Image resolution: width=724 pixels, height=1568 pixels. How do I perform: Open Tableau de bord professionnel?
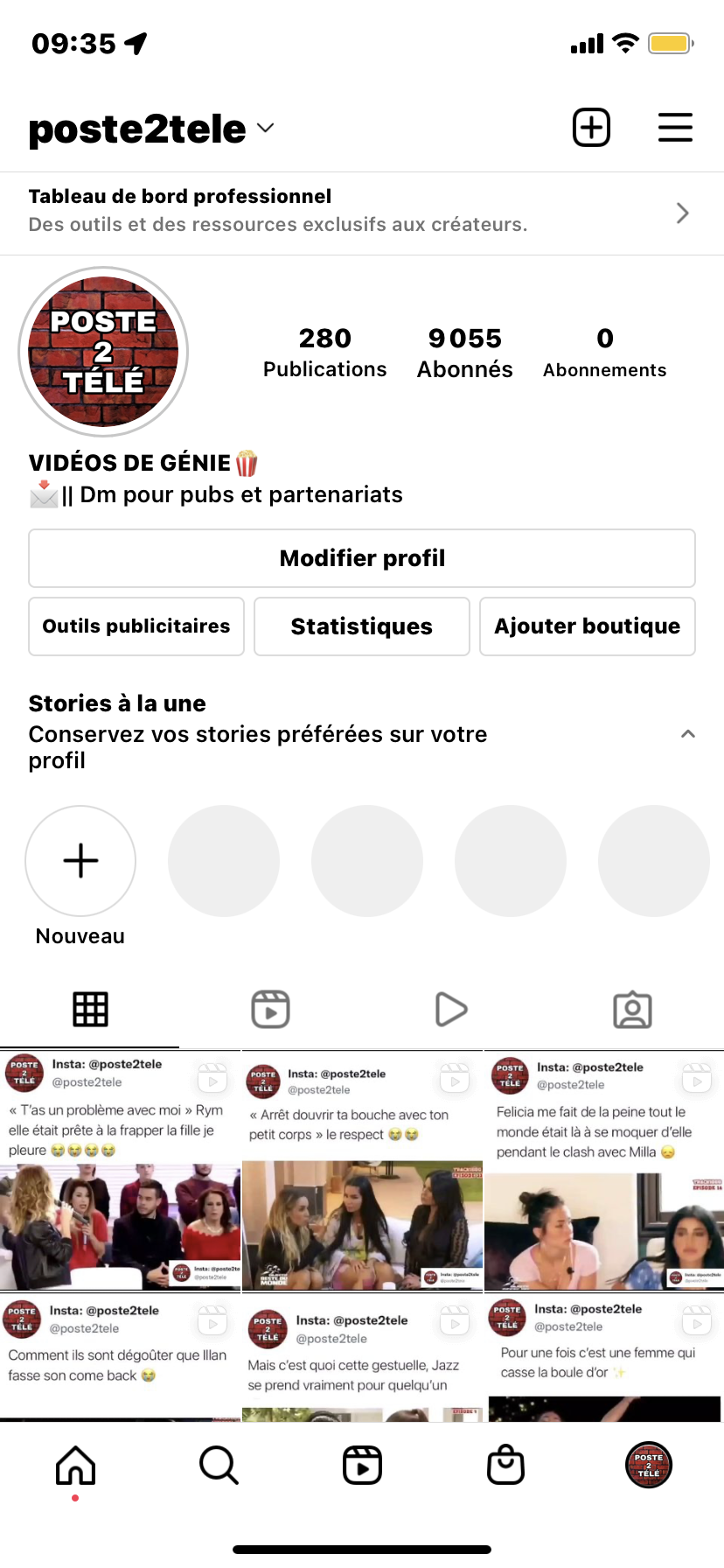[x=362, y=213]
